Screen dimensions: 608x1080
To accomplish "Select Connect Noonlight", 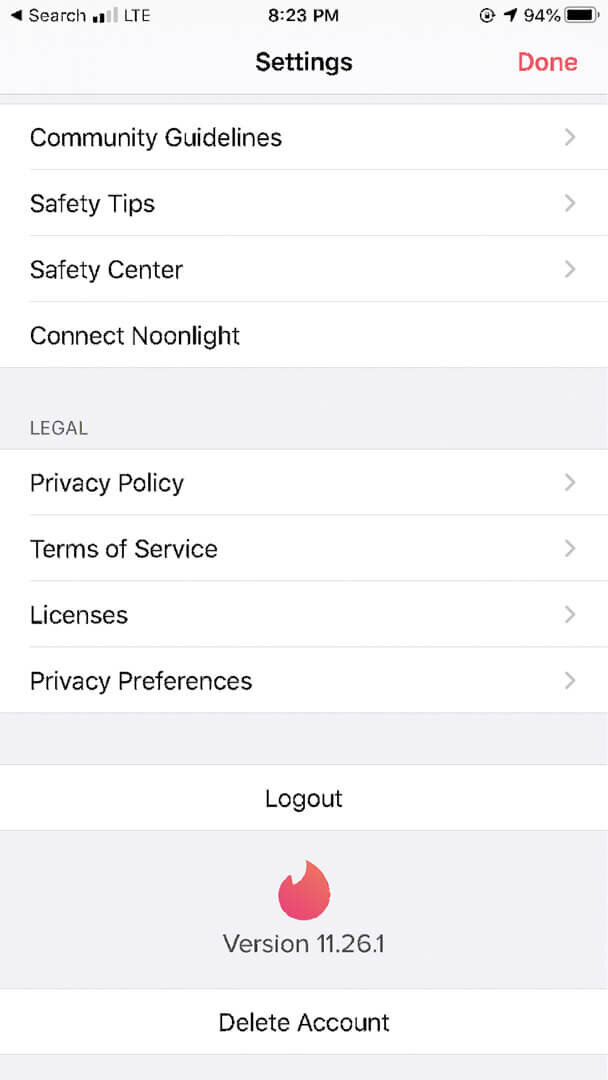I will click(304, 335).
